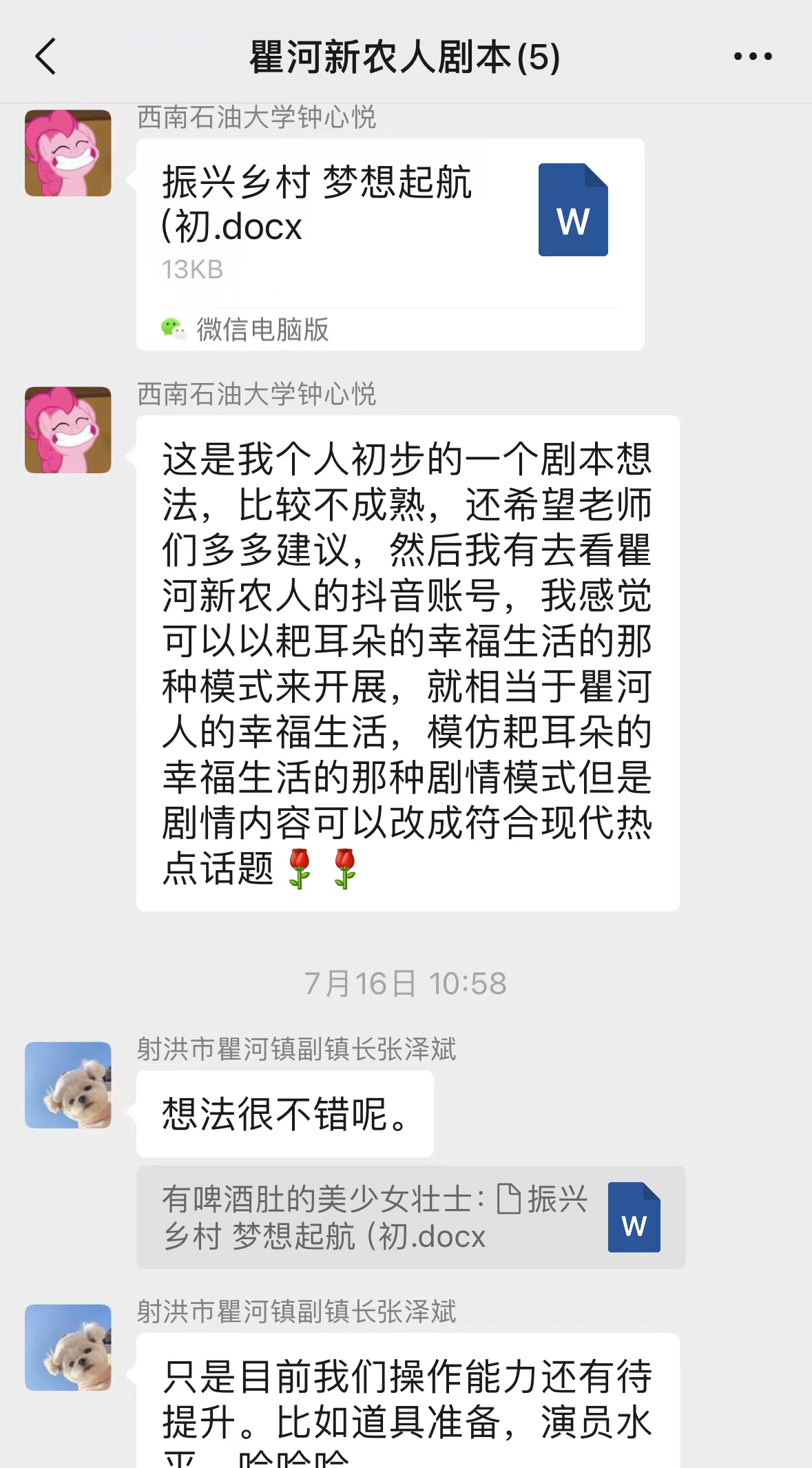This screenshot has width=812, height=1468.
Task: Tap the puppy avatar beside 想法很不错呢
Action: pyautogui.click(x=68, y=1085)
